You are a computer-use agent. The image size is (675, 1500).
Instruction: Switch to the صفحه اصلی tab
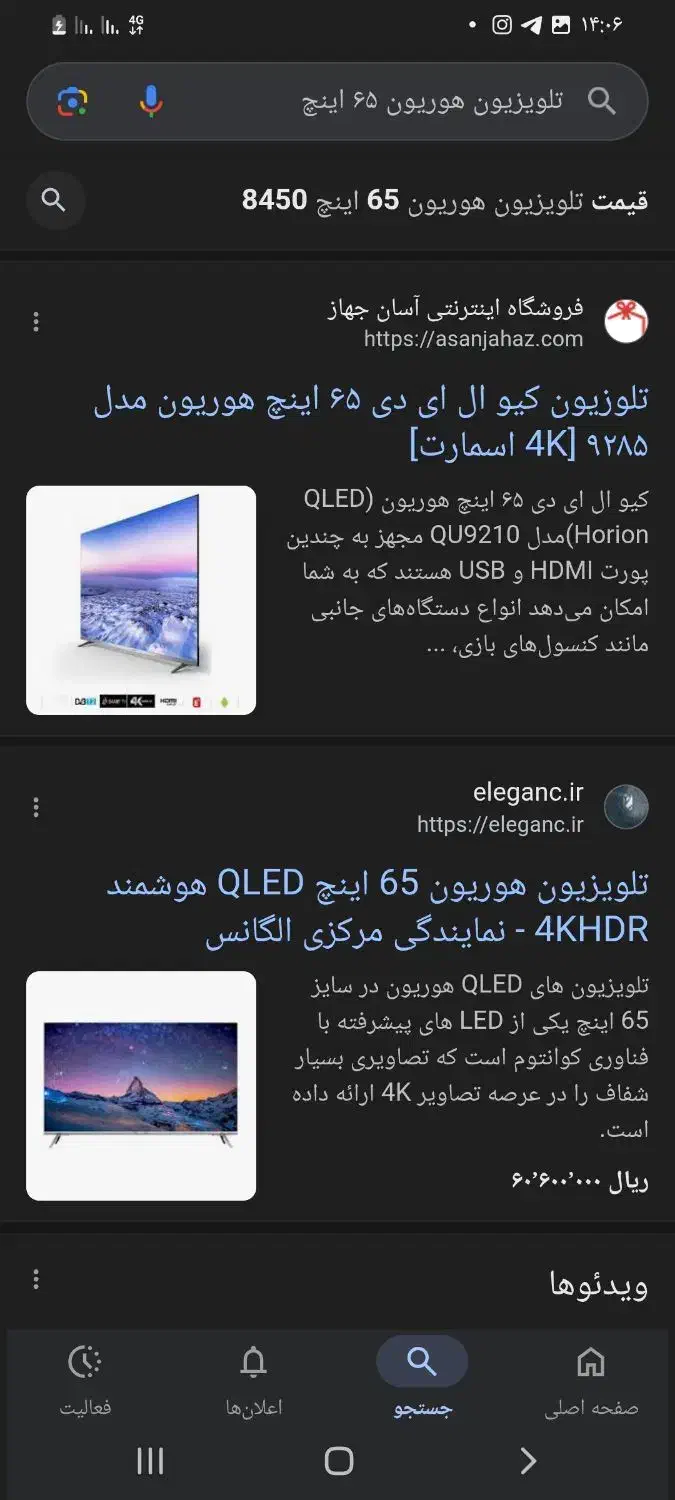pos(591,1380)
